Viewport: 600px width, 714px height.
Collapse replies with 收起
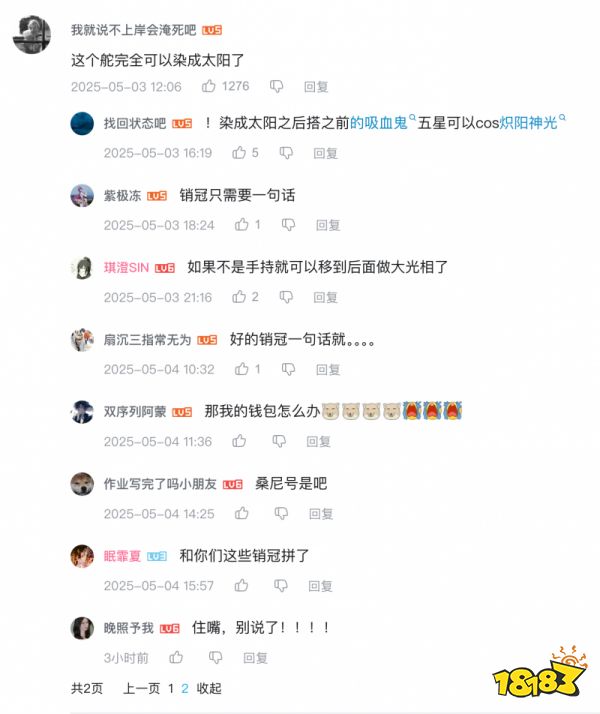(x=209, y=688)
